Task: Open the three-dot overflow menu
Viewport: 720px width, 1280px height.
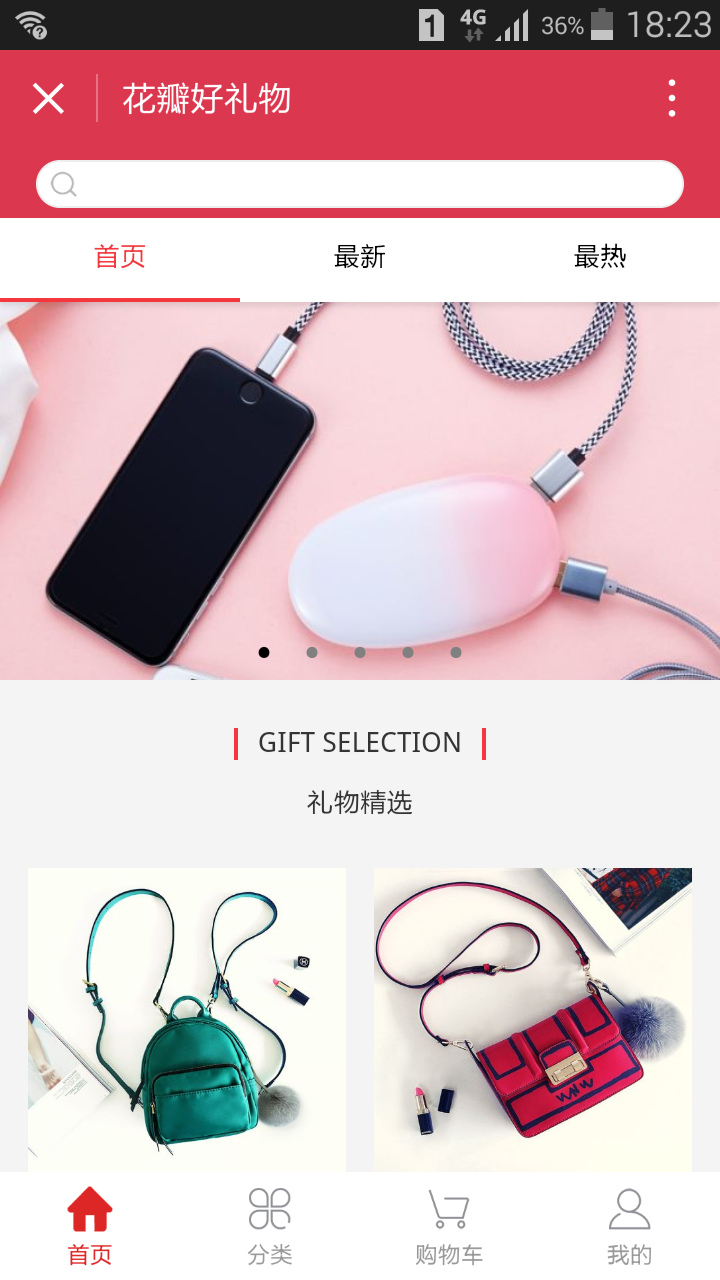Action: 671,99
